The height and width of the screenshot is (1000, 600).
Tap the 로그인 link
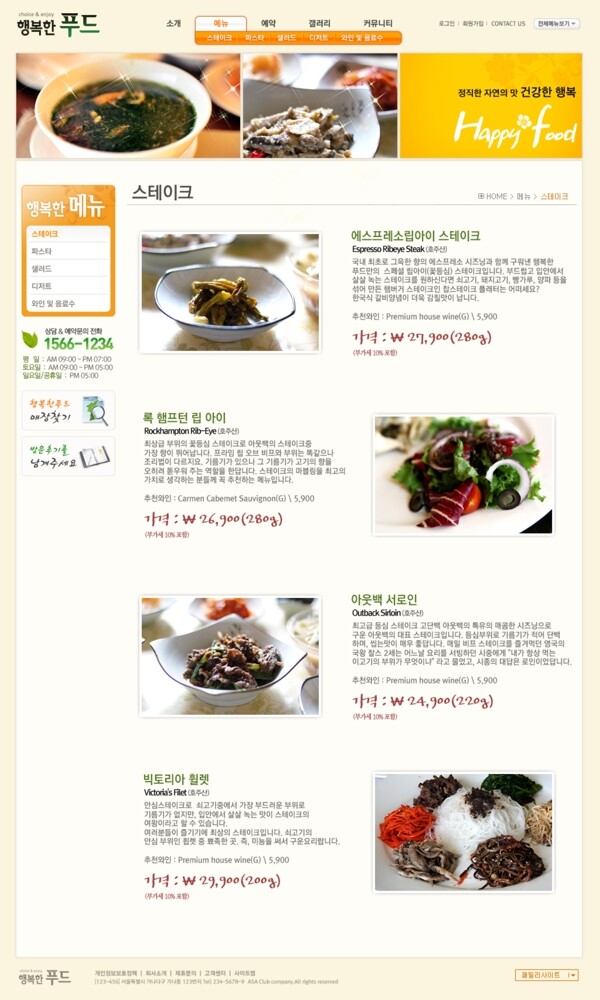pyautogui.click(x=446, y=23)
